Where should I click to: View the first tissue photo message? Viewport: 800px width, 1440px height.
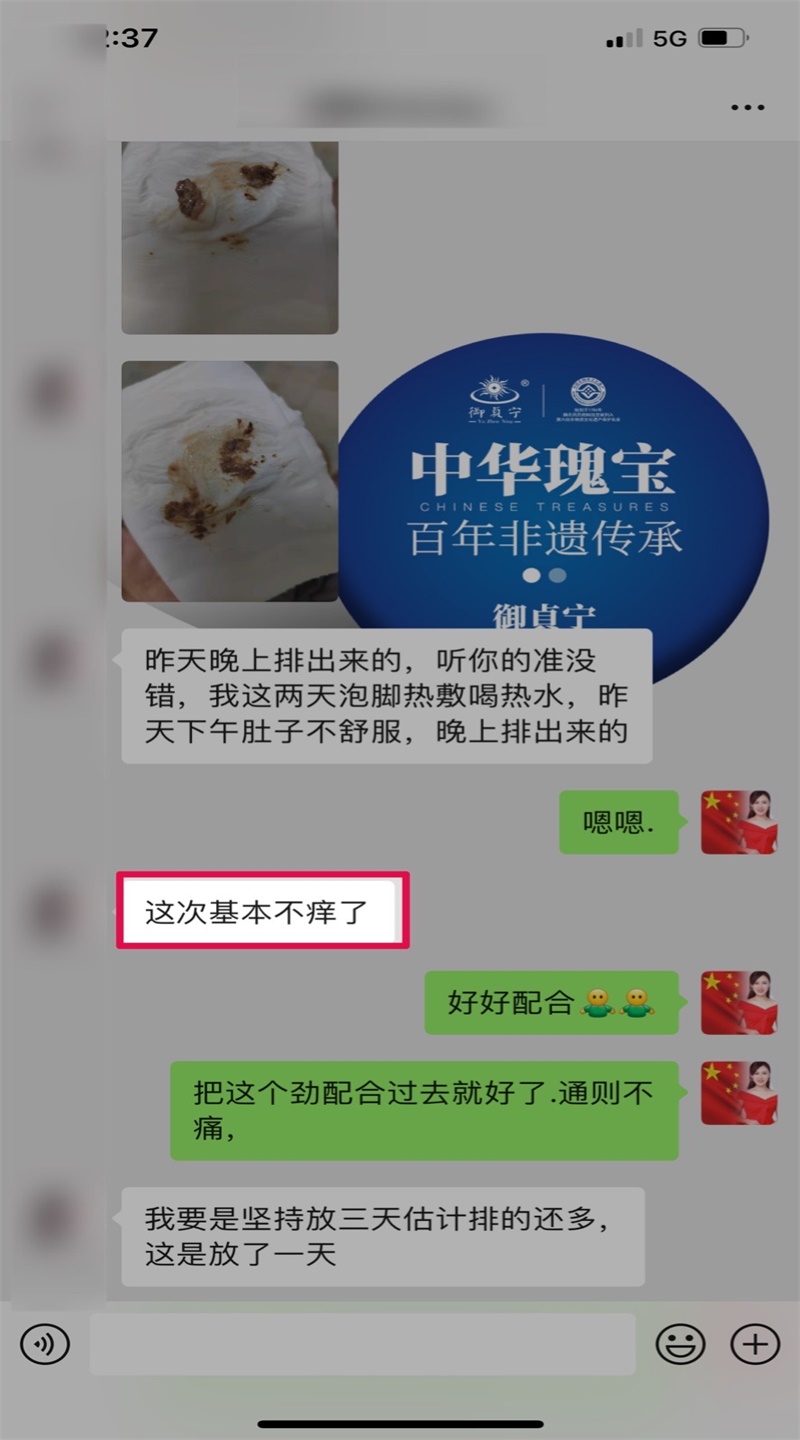(230, 238)
